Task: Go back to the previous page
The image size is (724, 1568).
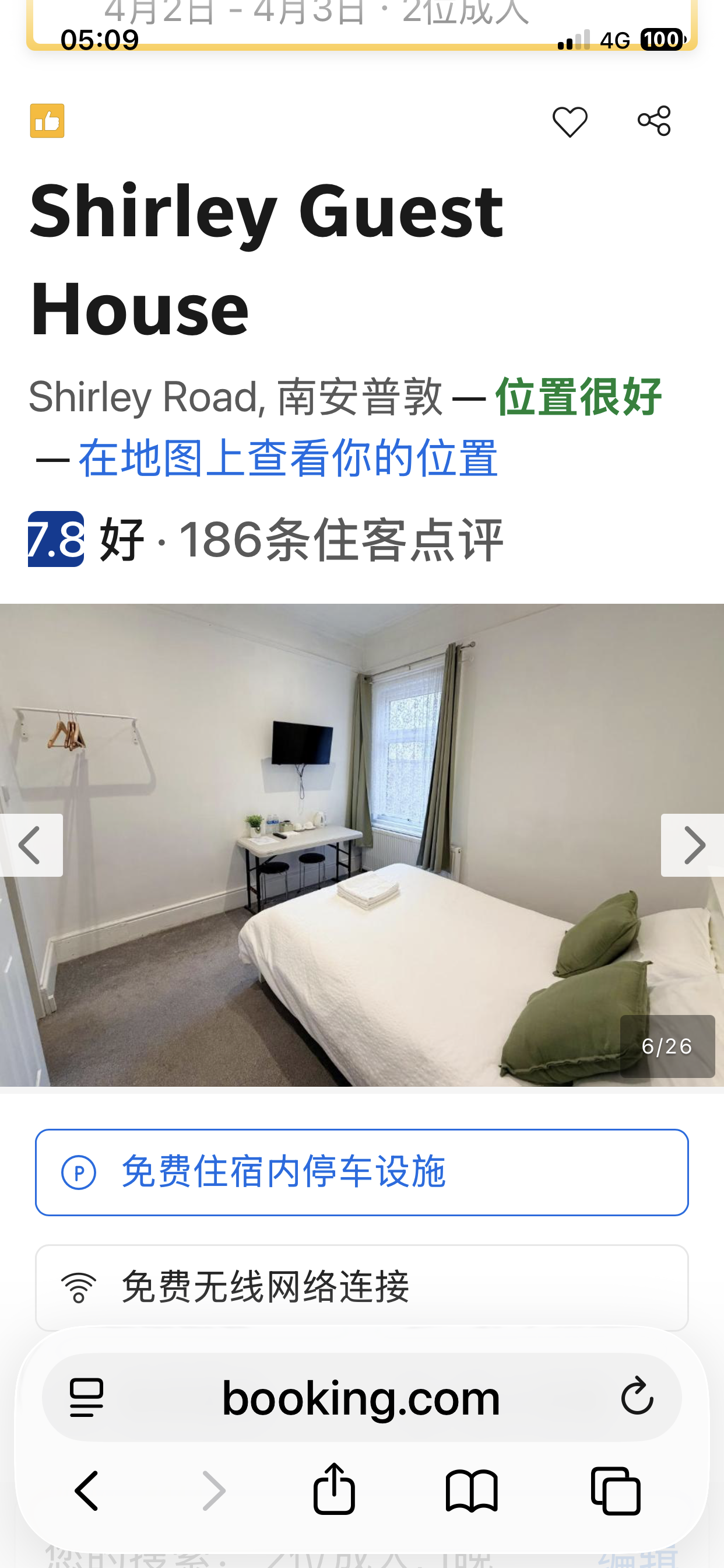Action: [x=87, y=1490]
